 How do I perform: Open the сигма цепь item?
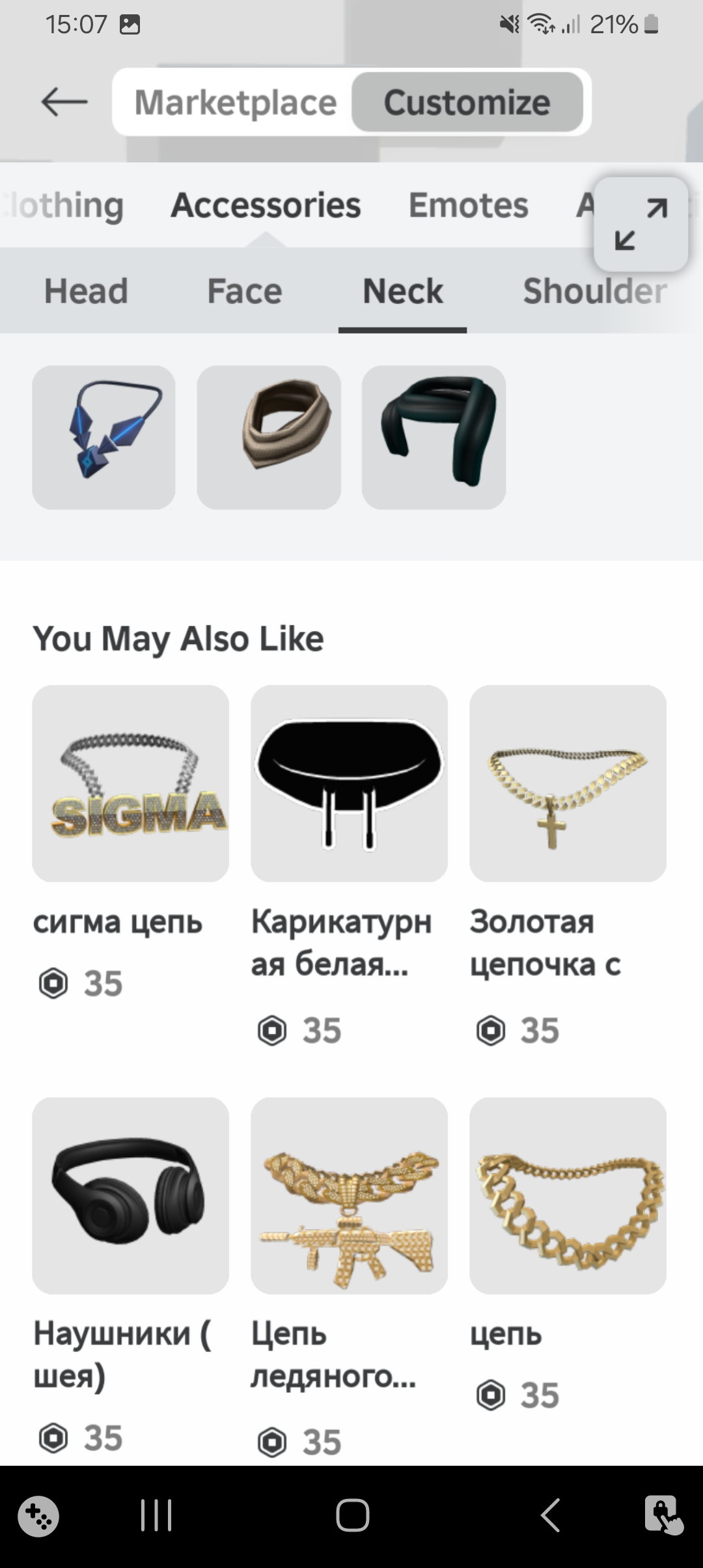pyautogui.click(x=130, y=783)
